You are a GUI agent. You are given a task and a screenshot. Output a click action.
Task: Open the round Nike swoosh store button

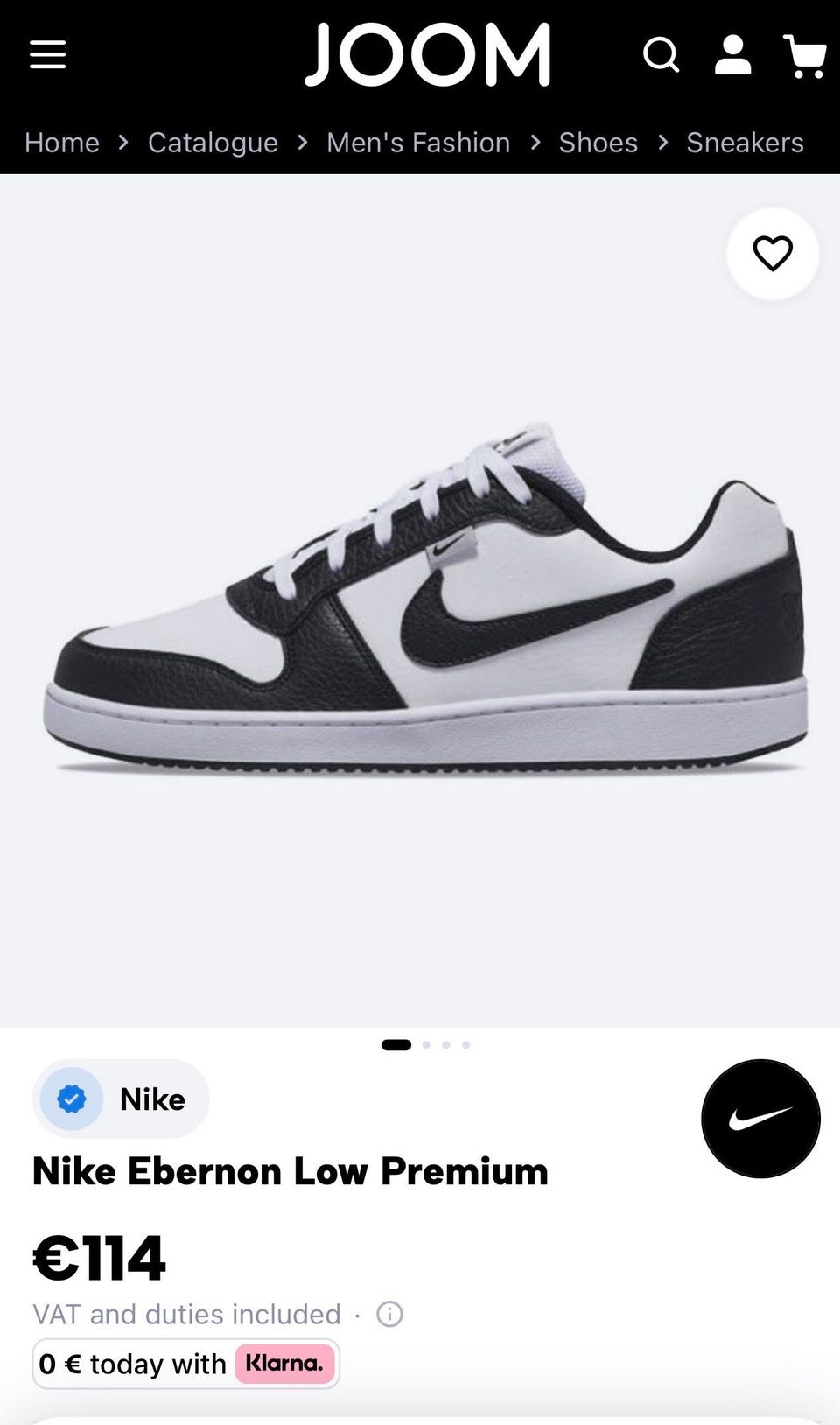760,1119
